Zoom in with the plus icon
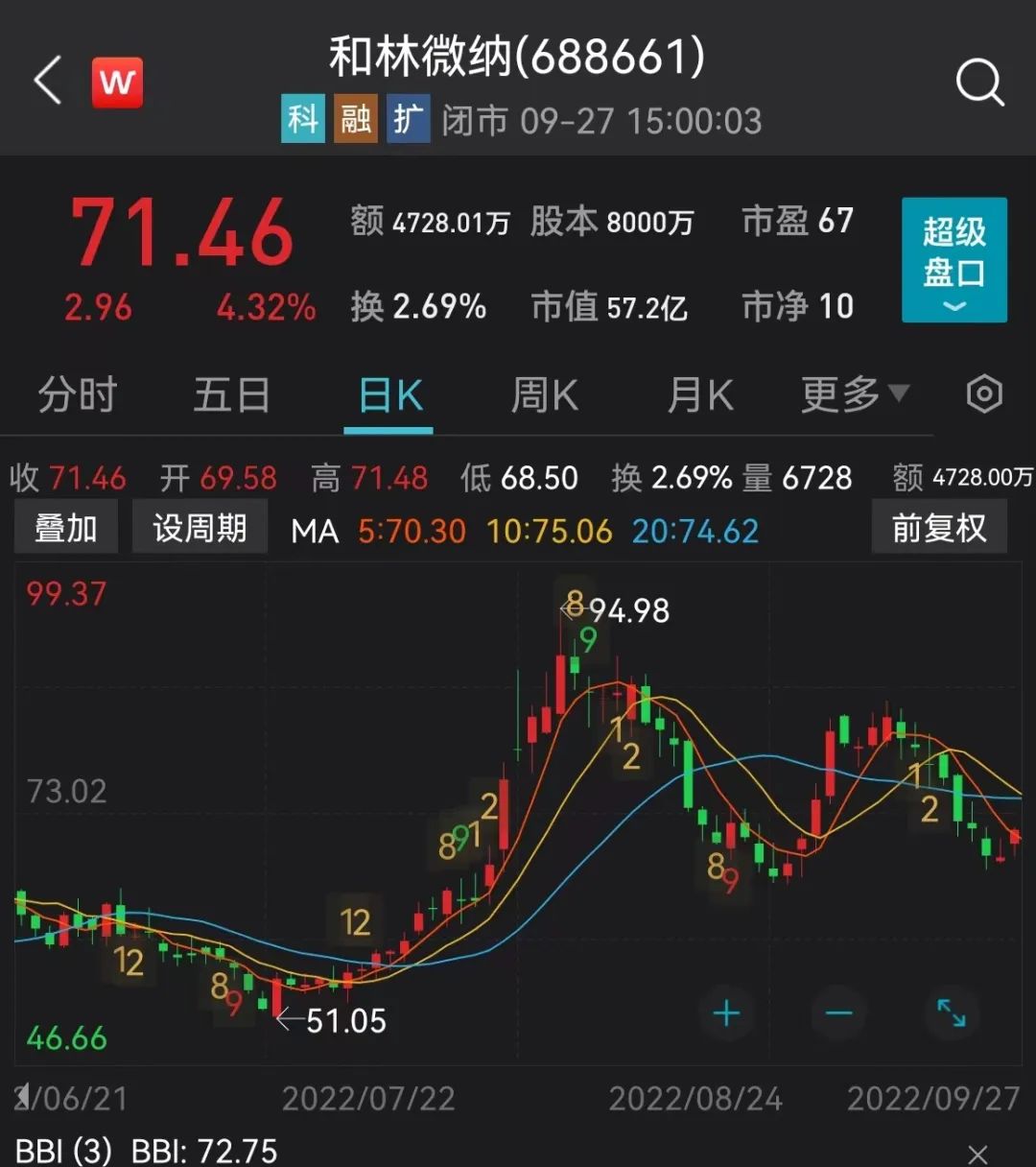 [727, 1012]
